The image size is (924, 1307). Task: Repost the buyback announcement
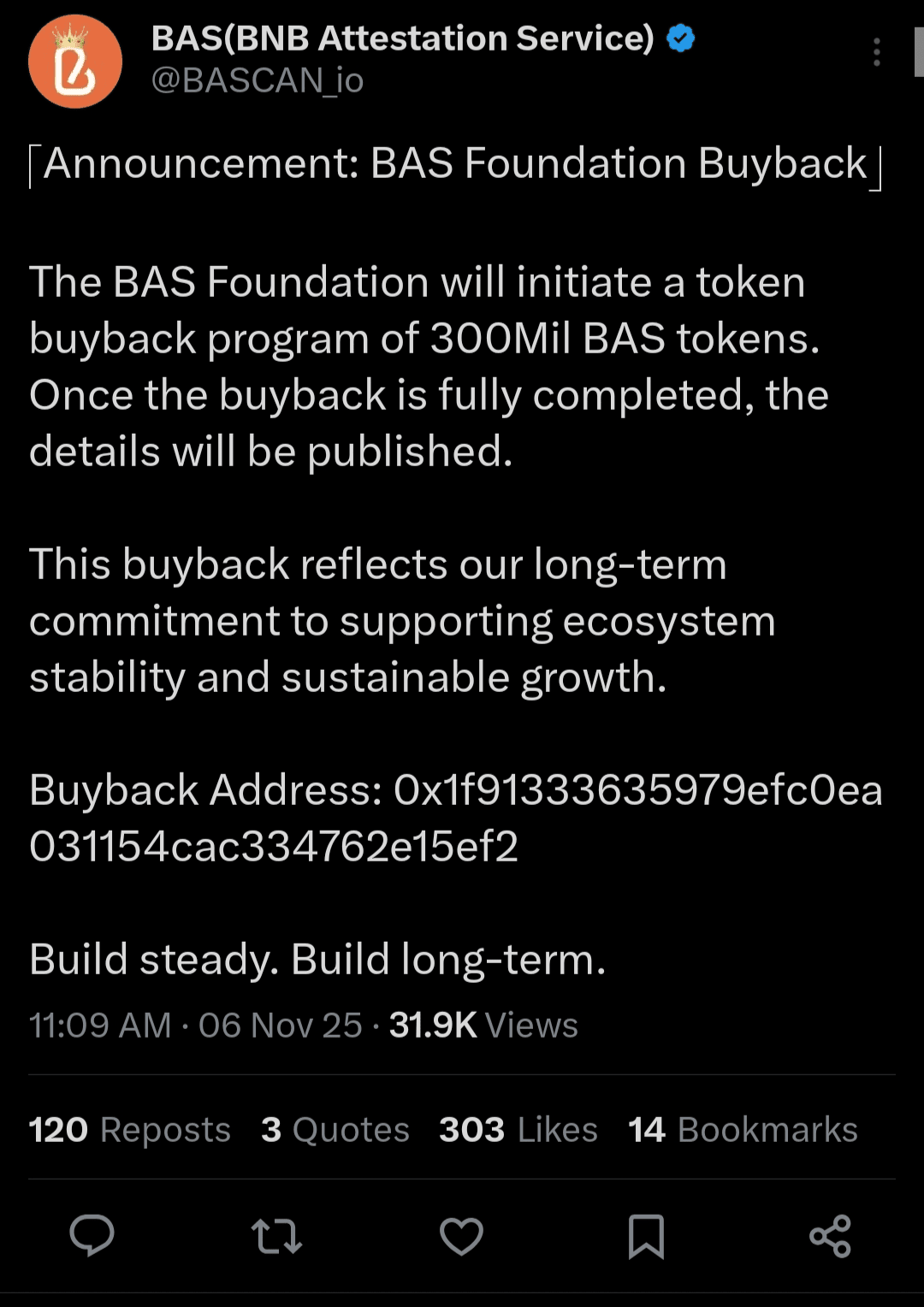pyautogui.click(x=276, y=1236)
